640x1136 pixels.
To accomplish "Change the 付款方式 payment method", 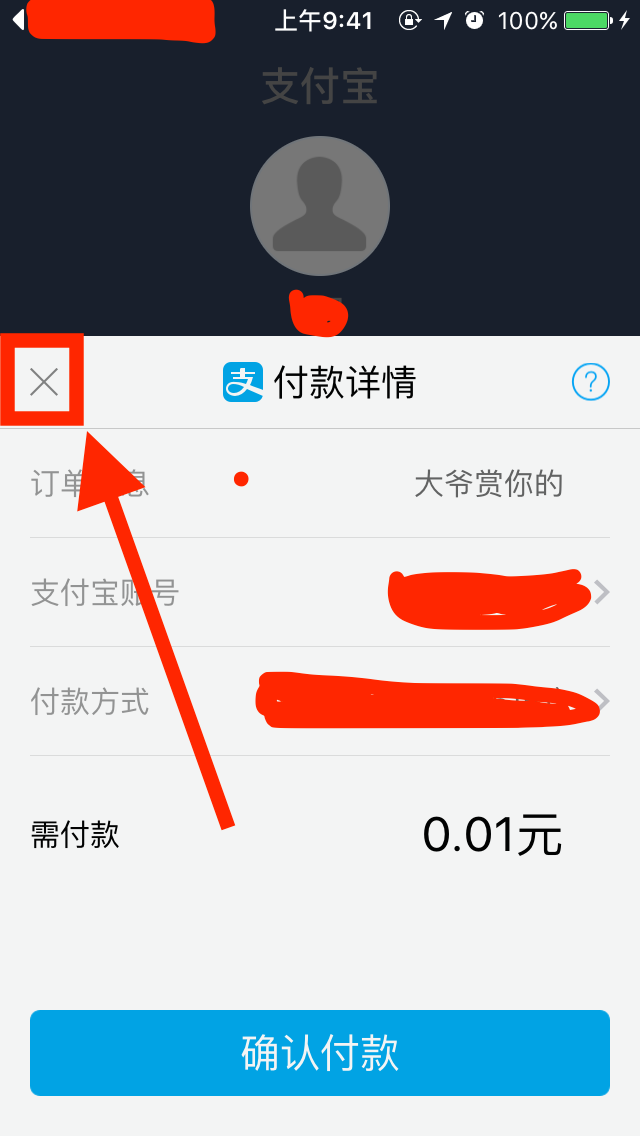I will (320, 701).
